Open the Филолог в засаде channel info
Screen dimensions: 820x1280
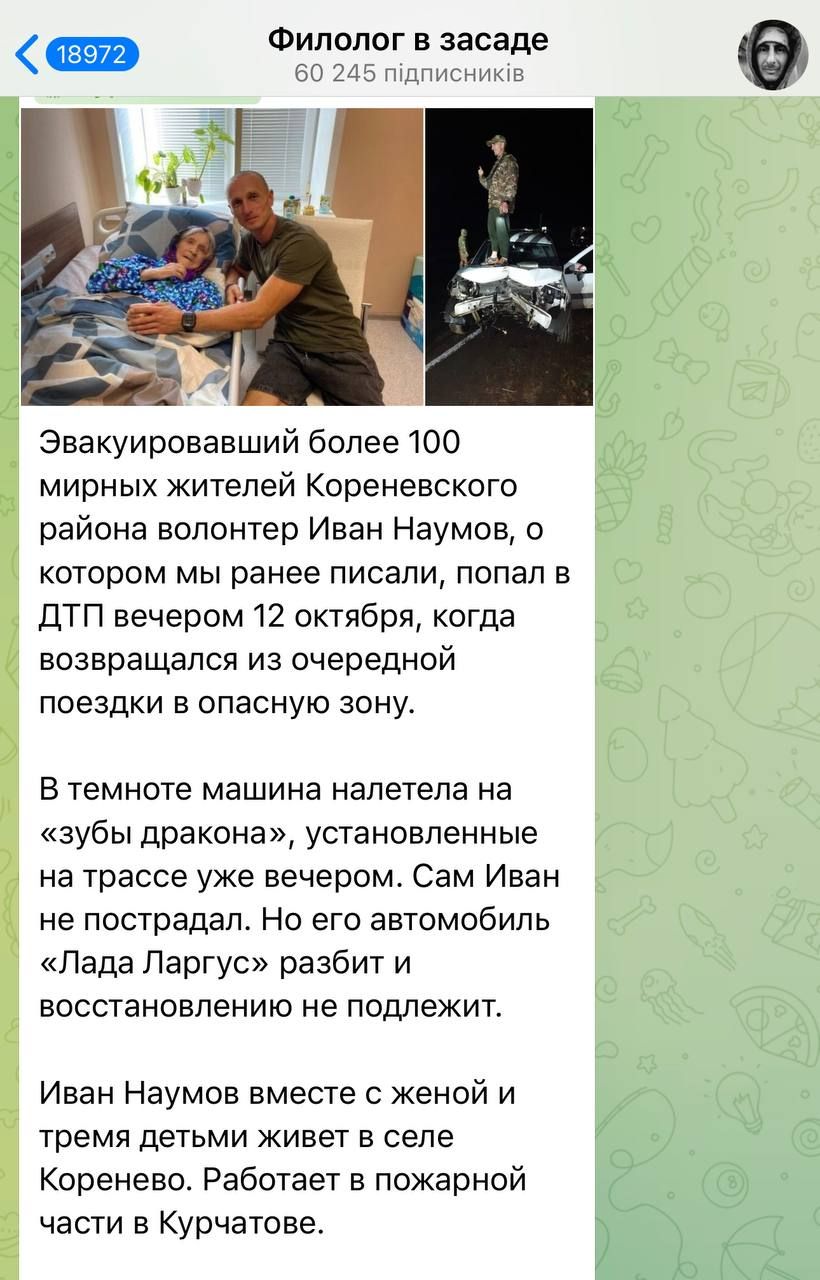(408, 54)
